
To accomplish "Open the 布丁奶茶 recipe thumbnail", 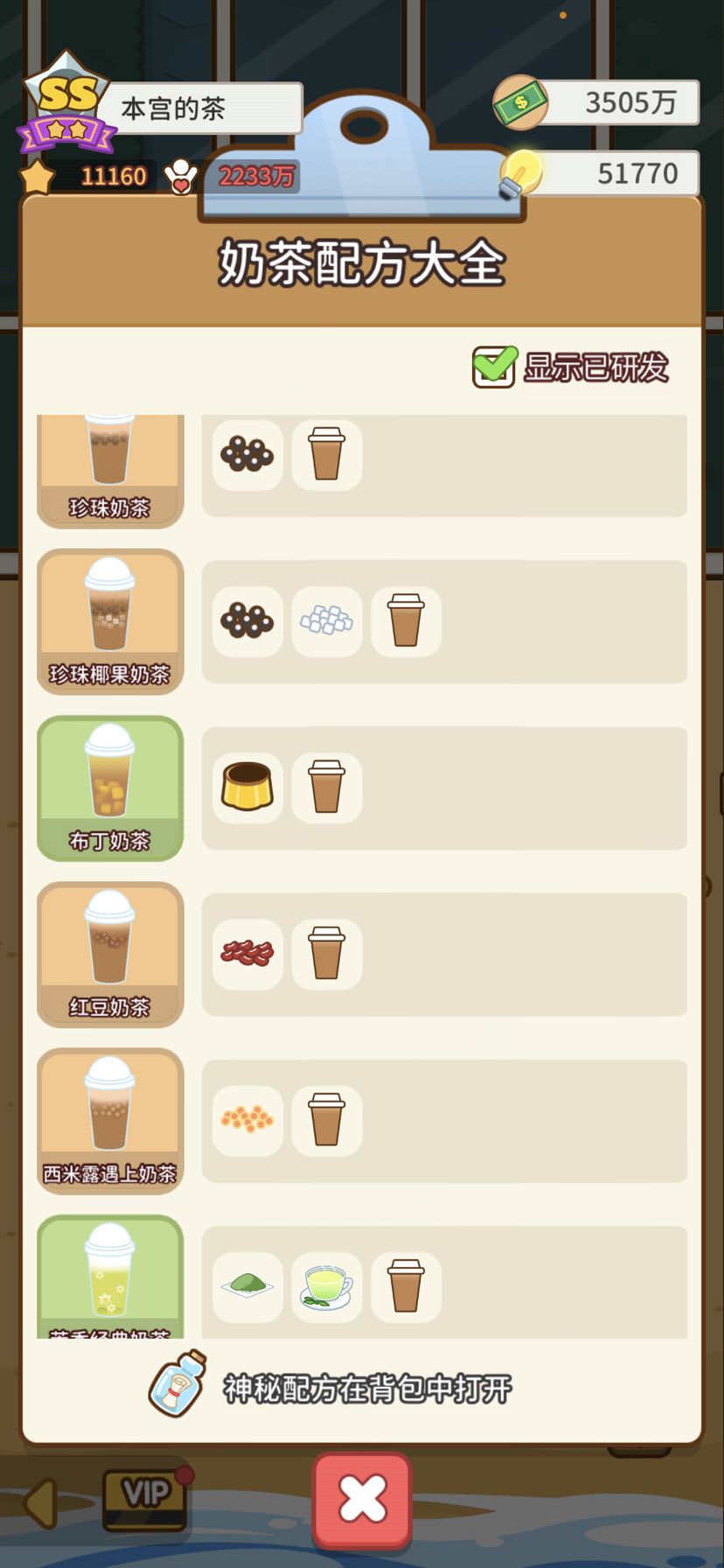I will point(109,787).
